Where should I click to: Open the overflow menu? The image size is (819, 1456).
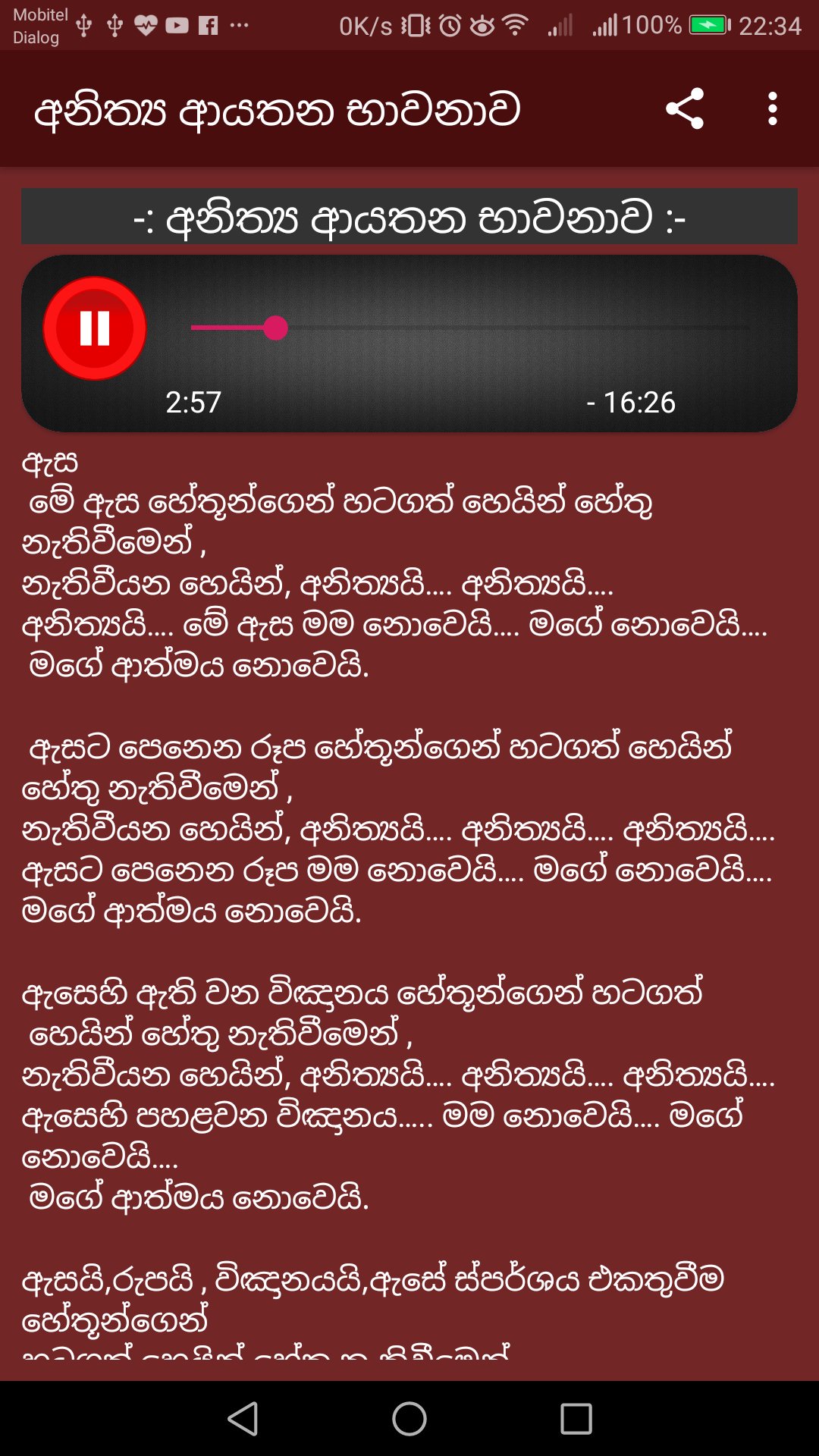[x=772, y=109]
